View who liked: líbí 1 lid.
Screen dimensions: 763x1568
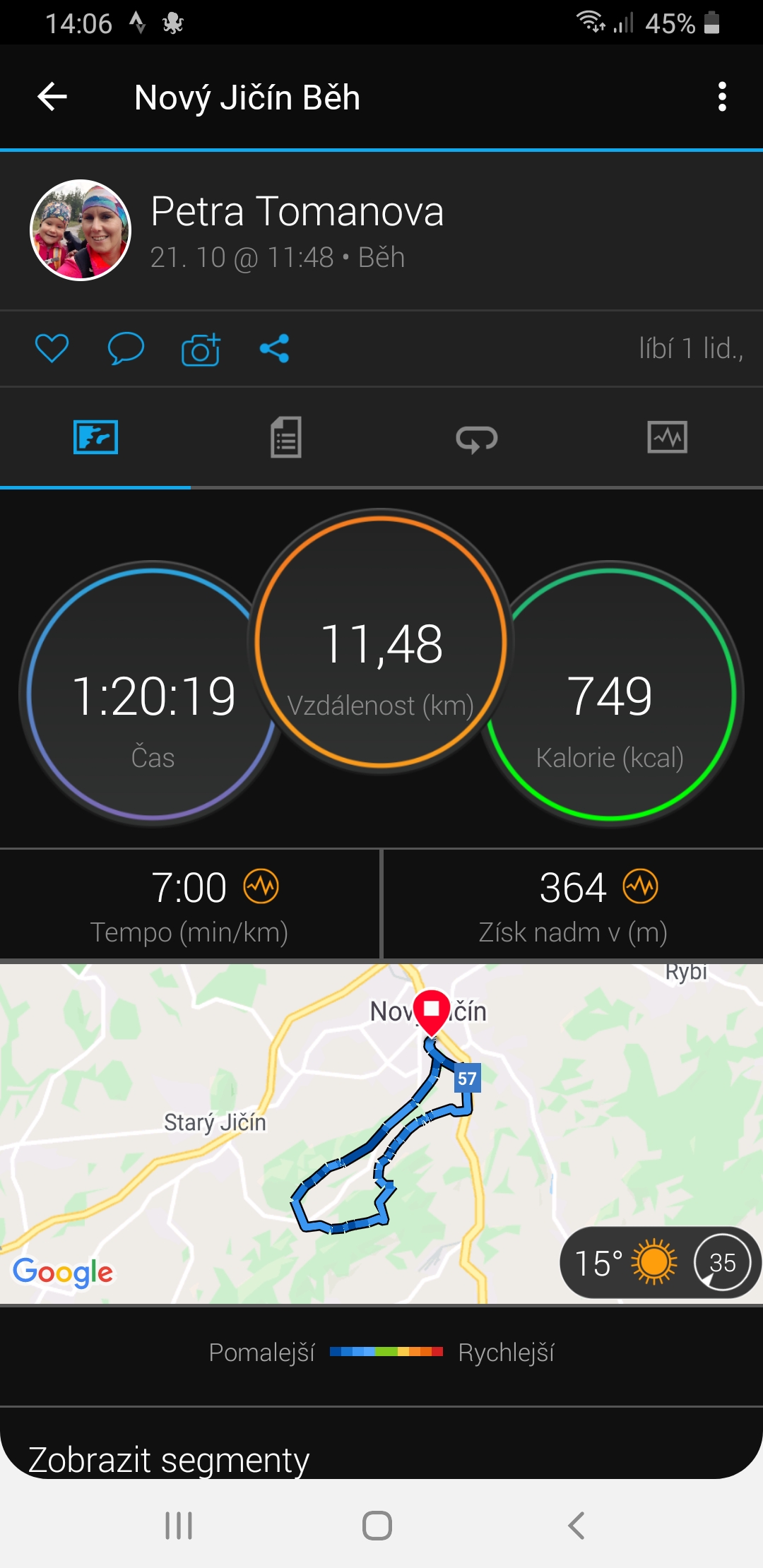tap(691, 348)
